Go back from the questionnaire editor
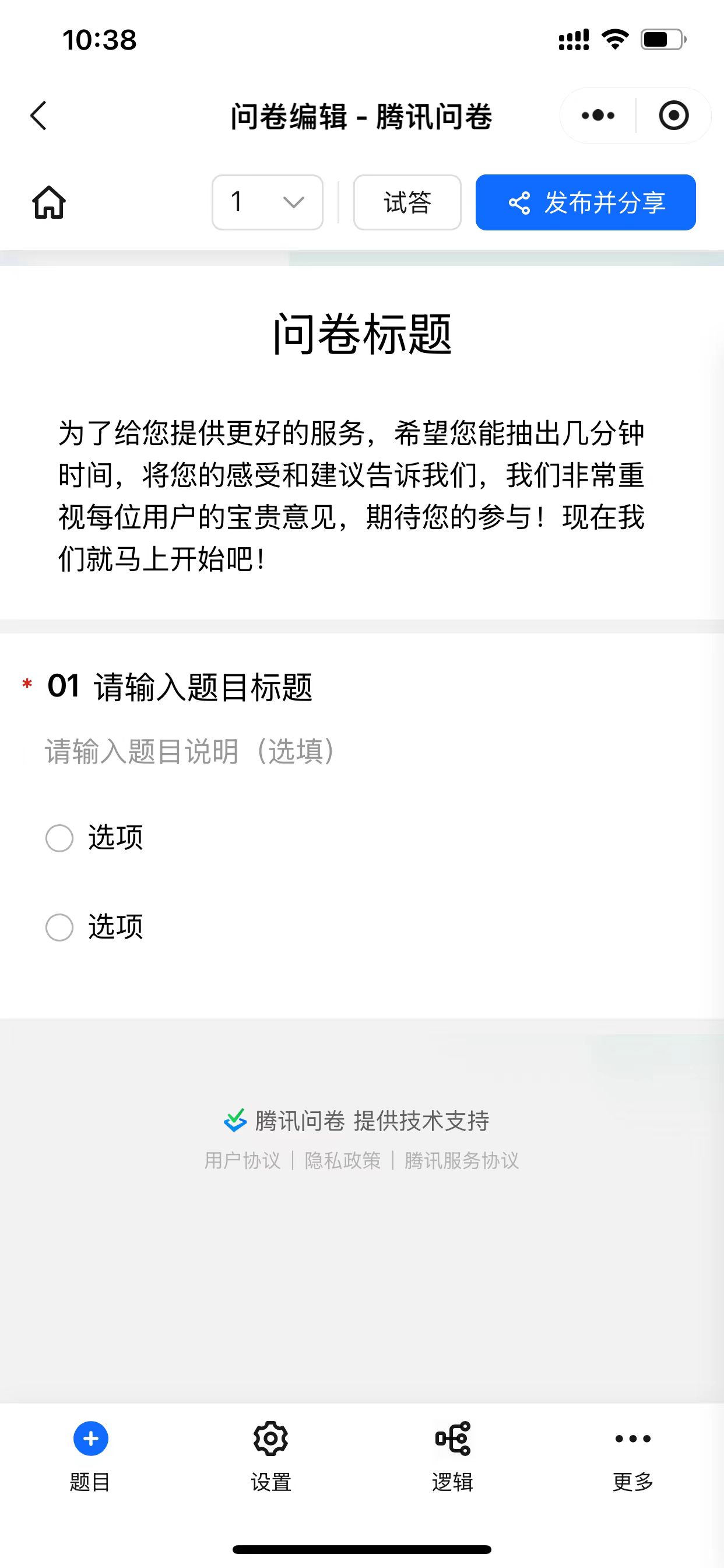This screenshot has width=724, height=1568. [x=39, y=116]
